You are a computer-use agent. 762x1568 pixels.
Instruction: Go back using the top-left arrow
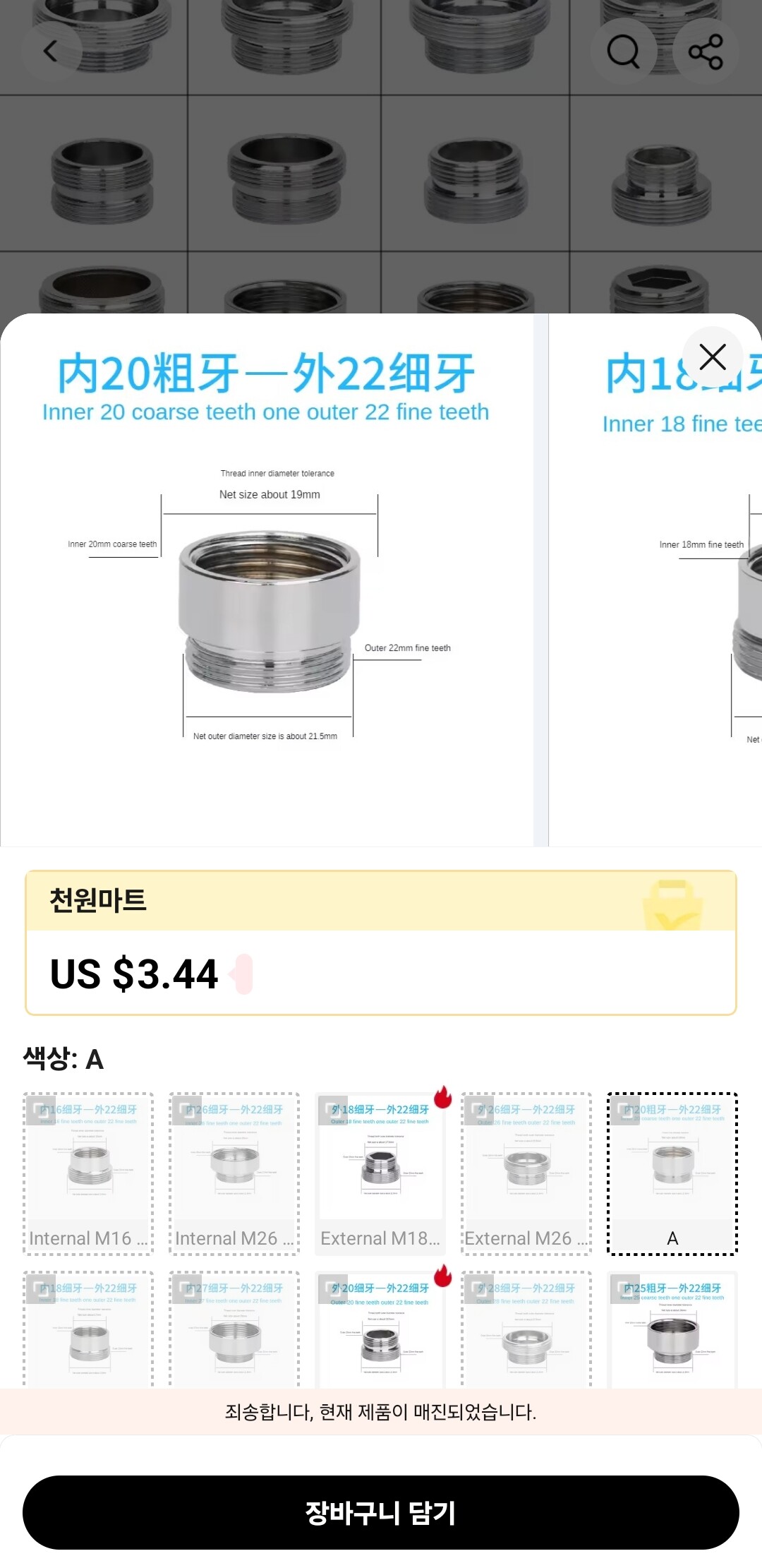pos(51,52)
